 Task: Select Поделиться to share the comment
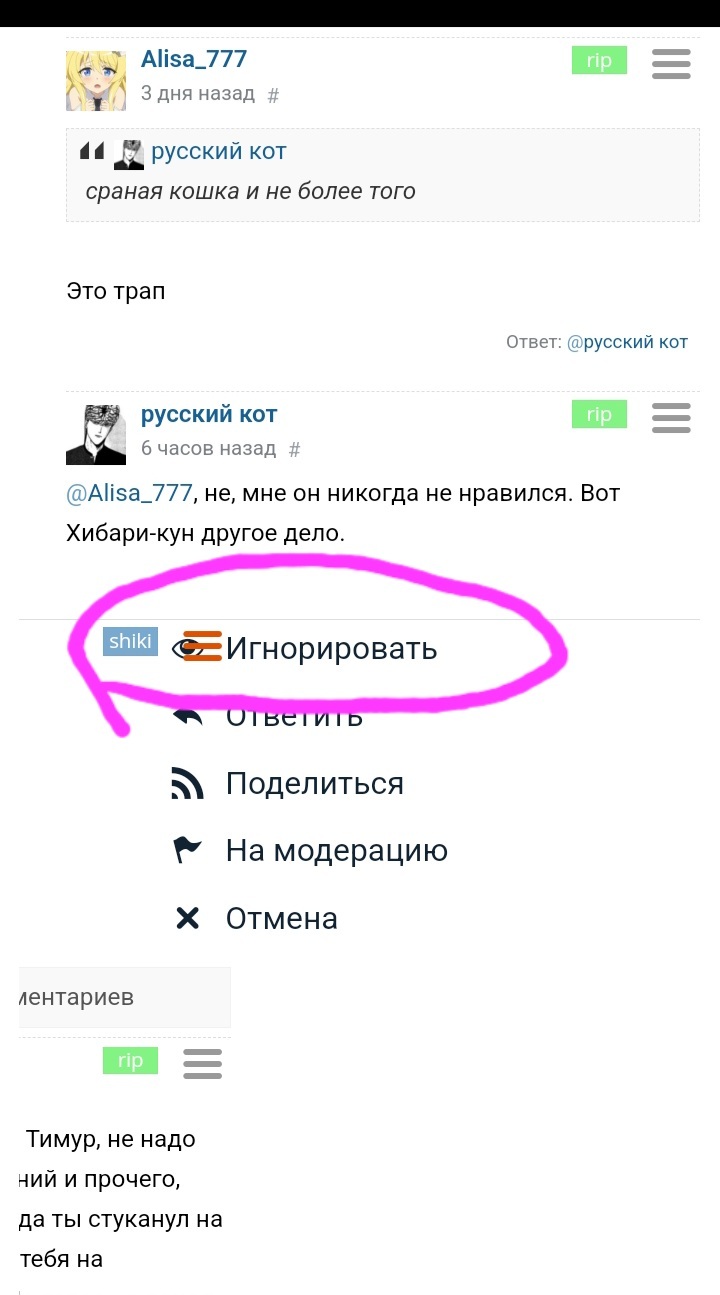pyautogui.click(x=314, y=783)
